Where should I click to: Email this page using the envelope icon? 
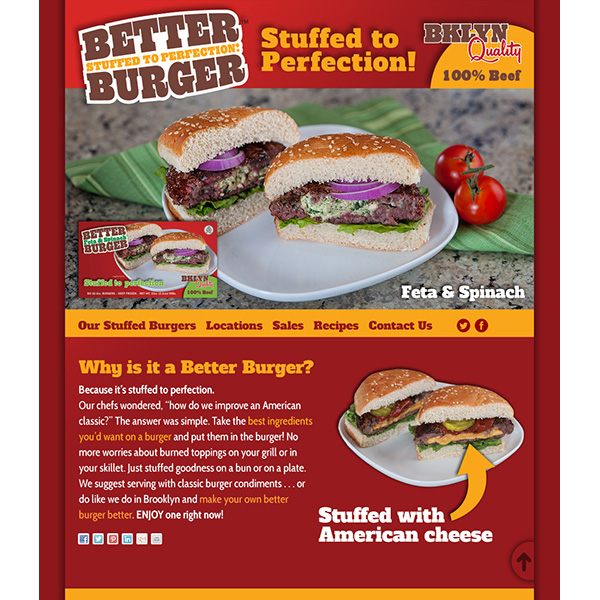tap(156, 539)
